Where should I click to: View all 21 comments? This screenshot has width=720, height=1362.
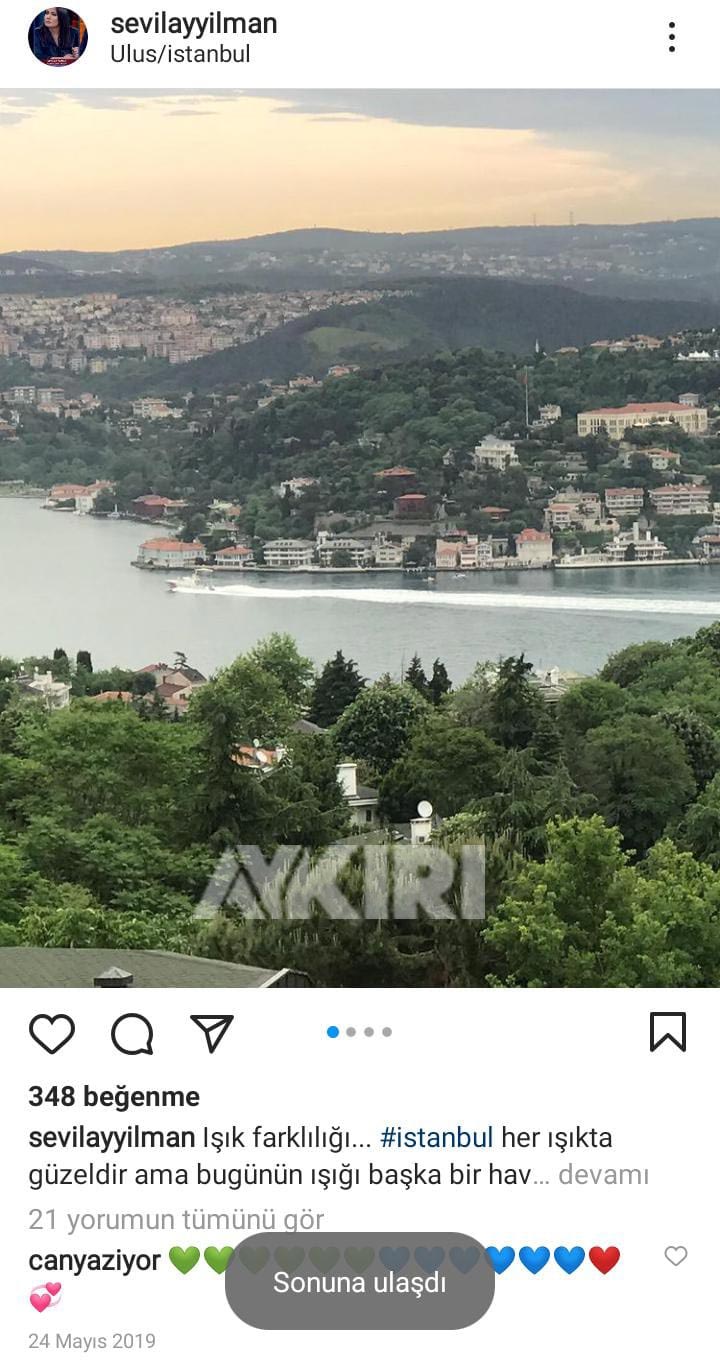[176, 1220]
